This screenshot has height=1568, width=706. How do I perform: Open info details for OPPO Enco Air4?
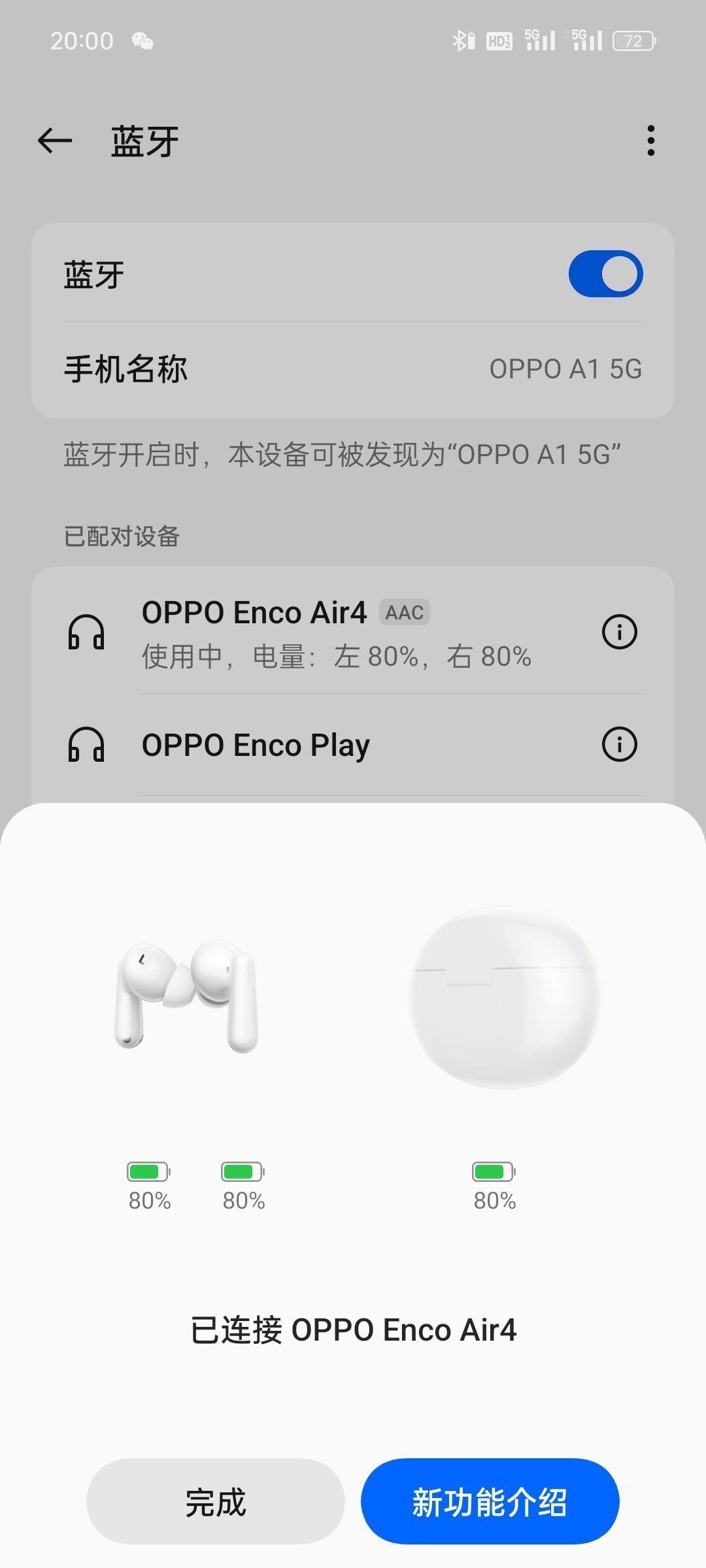tap(619, 632)
